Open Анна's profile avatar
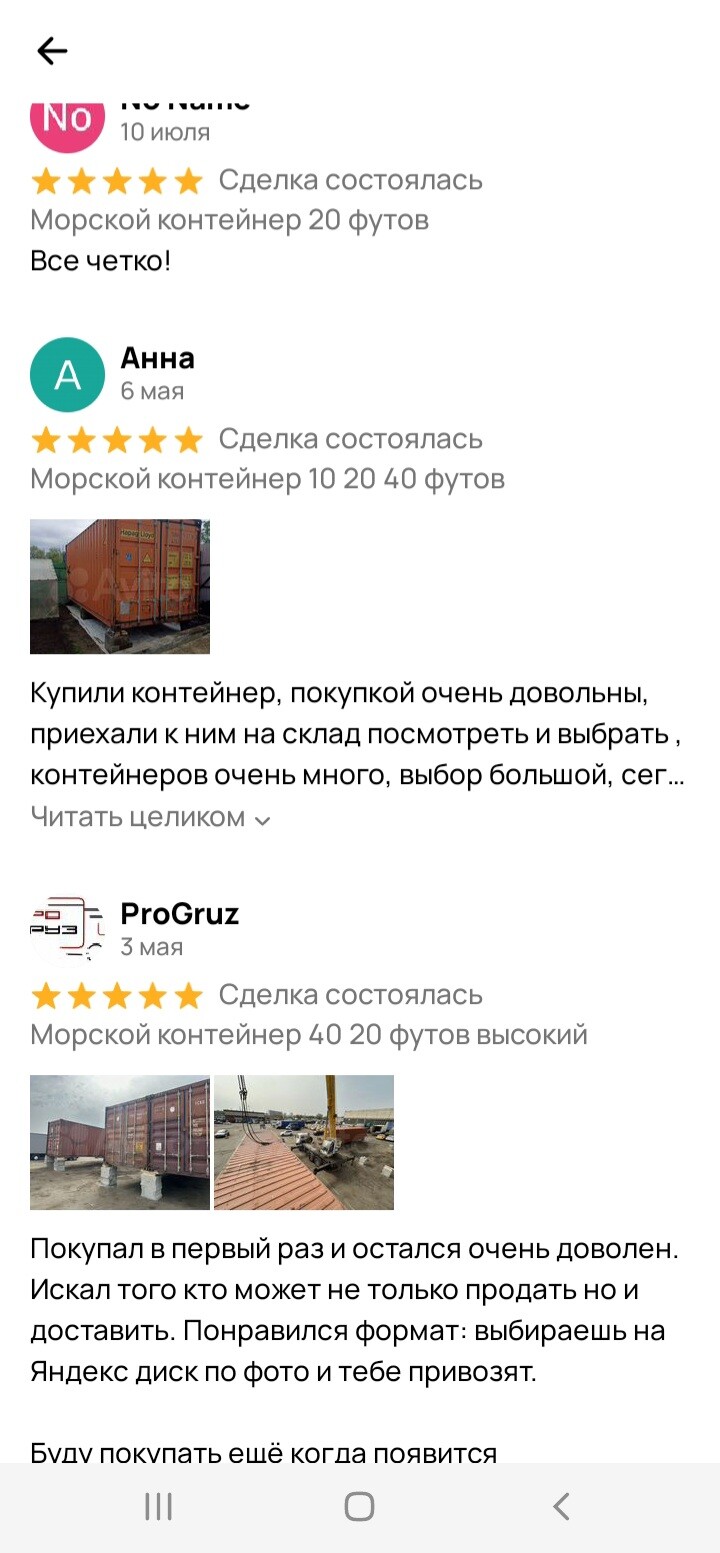Screen dimensions: 720x1553 coord(67,374)
